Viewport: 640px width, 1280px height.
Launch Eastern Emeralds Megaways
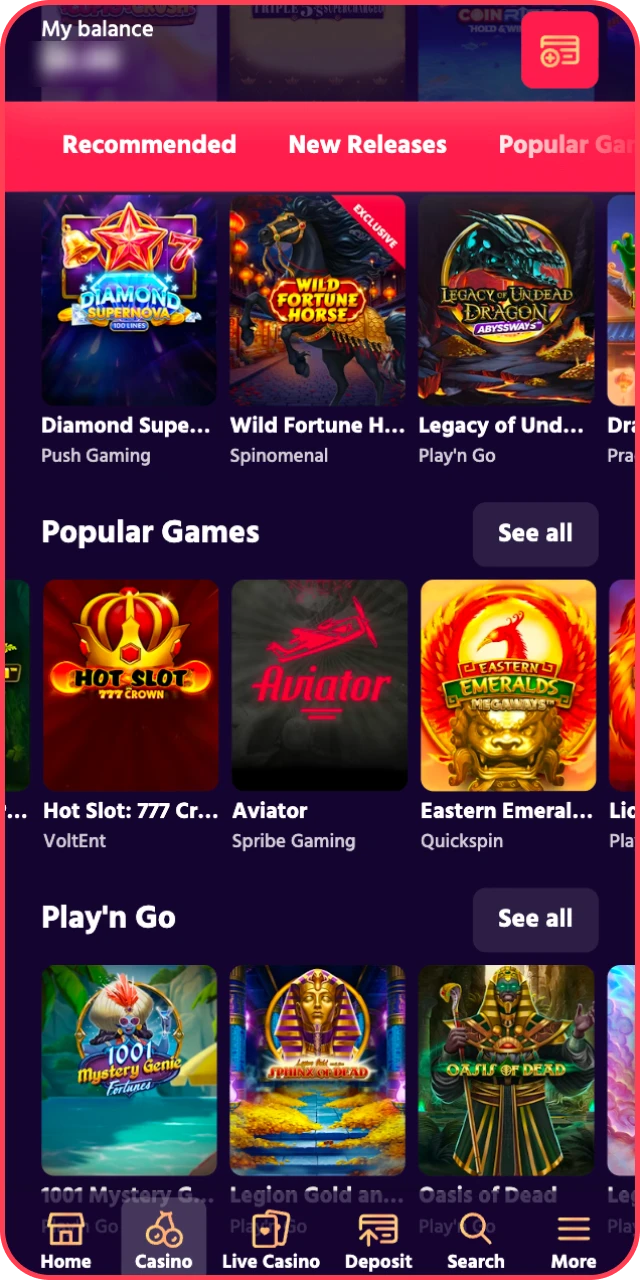pyautogui.click(x=508, y=685)
